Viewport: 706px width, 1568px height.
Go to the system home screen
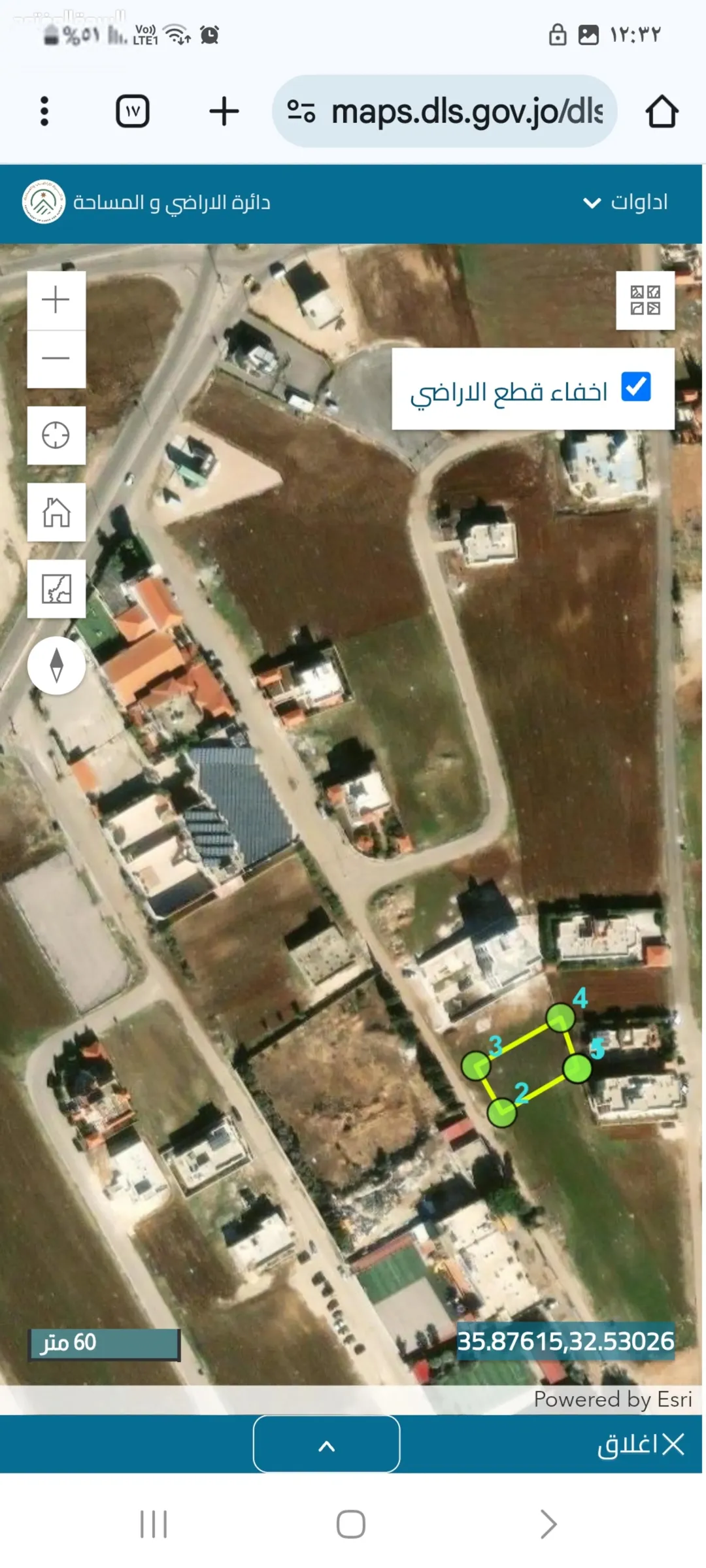[351, 1524]
